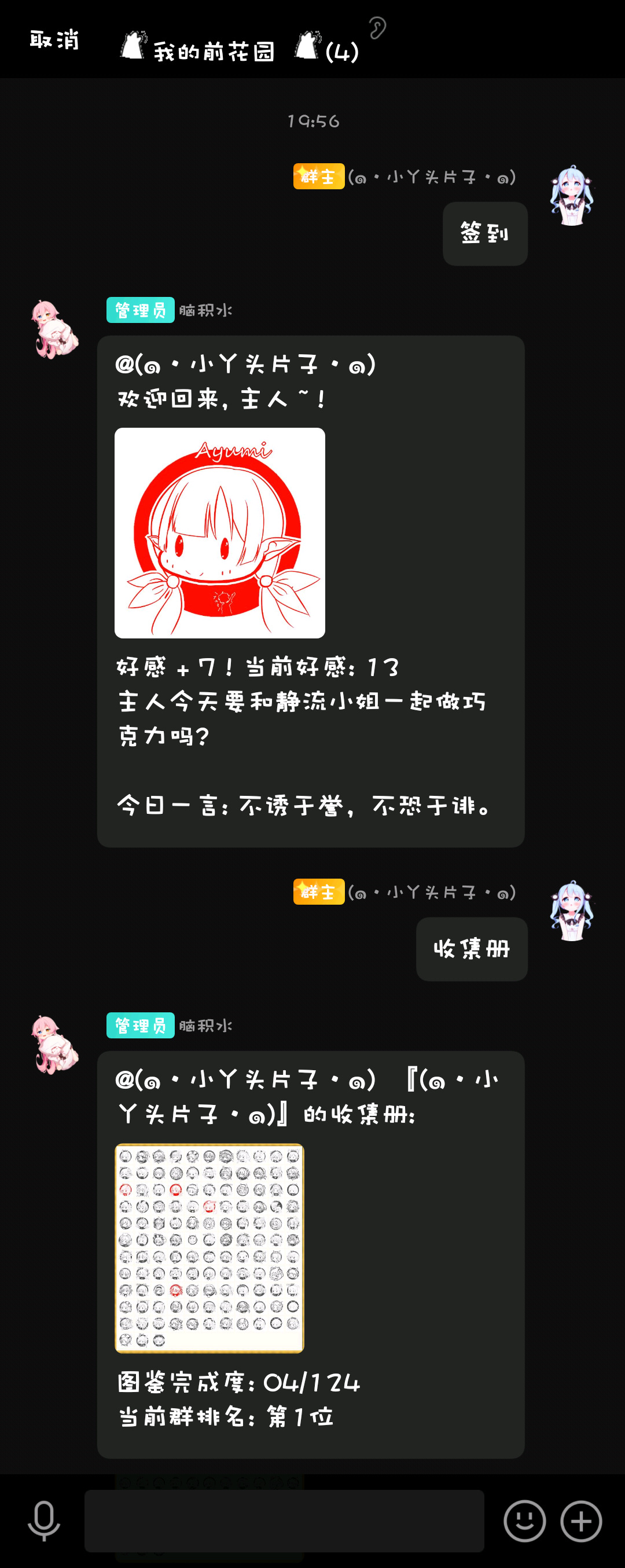The image size is (625, 1568).
Task: Open 脑积水's avatar beside the 收集册 reply
Action: [x=55, y=1045]
